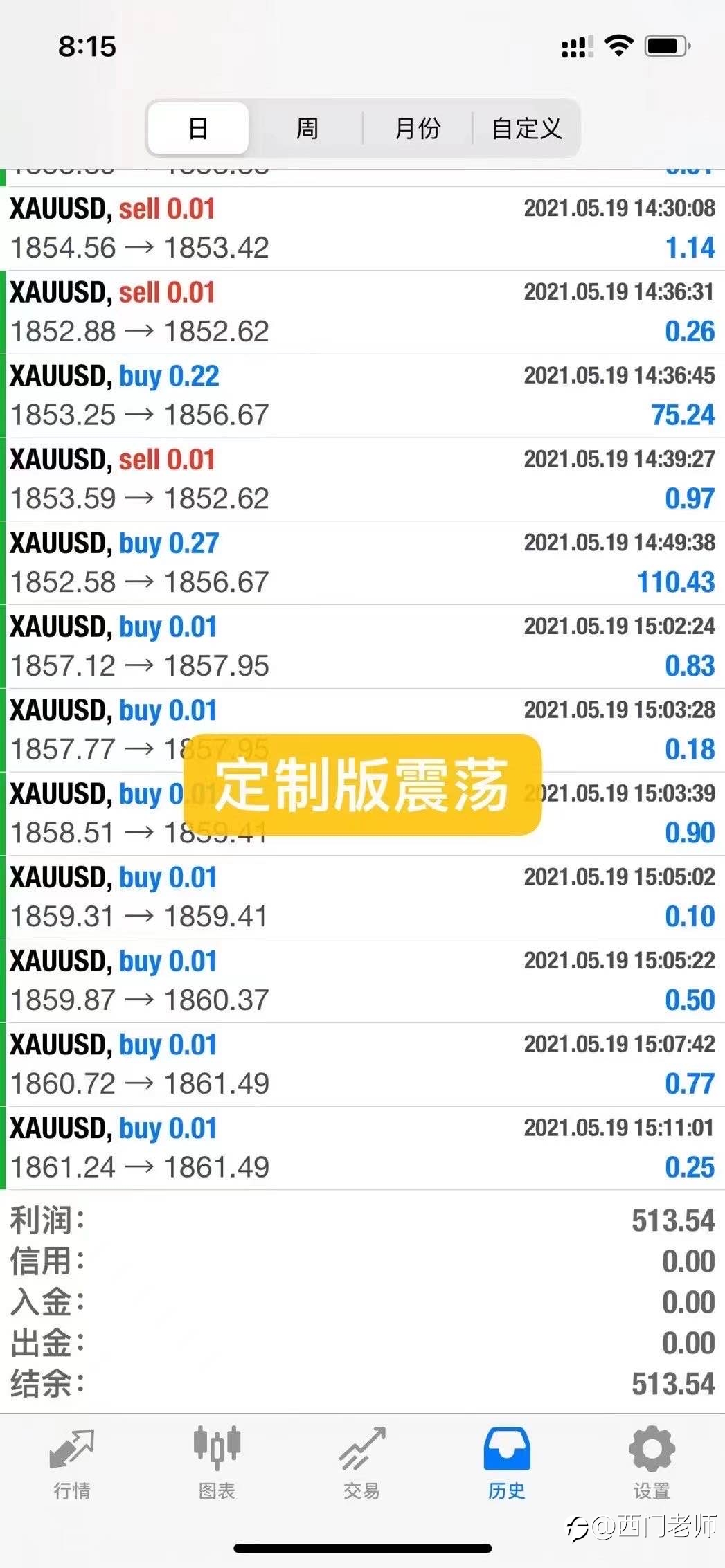This screenshot has height=1568, width=725.
Task: Switch to the 周 period segment
Action: tap(307, 128)
